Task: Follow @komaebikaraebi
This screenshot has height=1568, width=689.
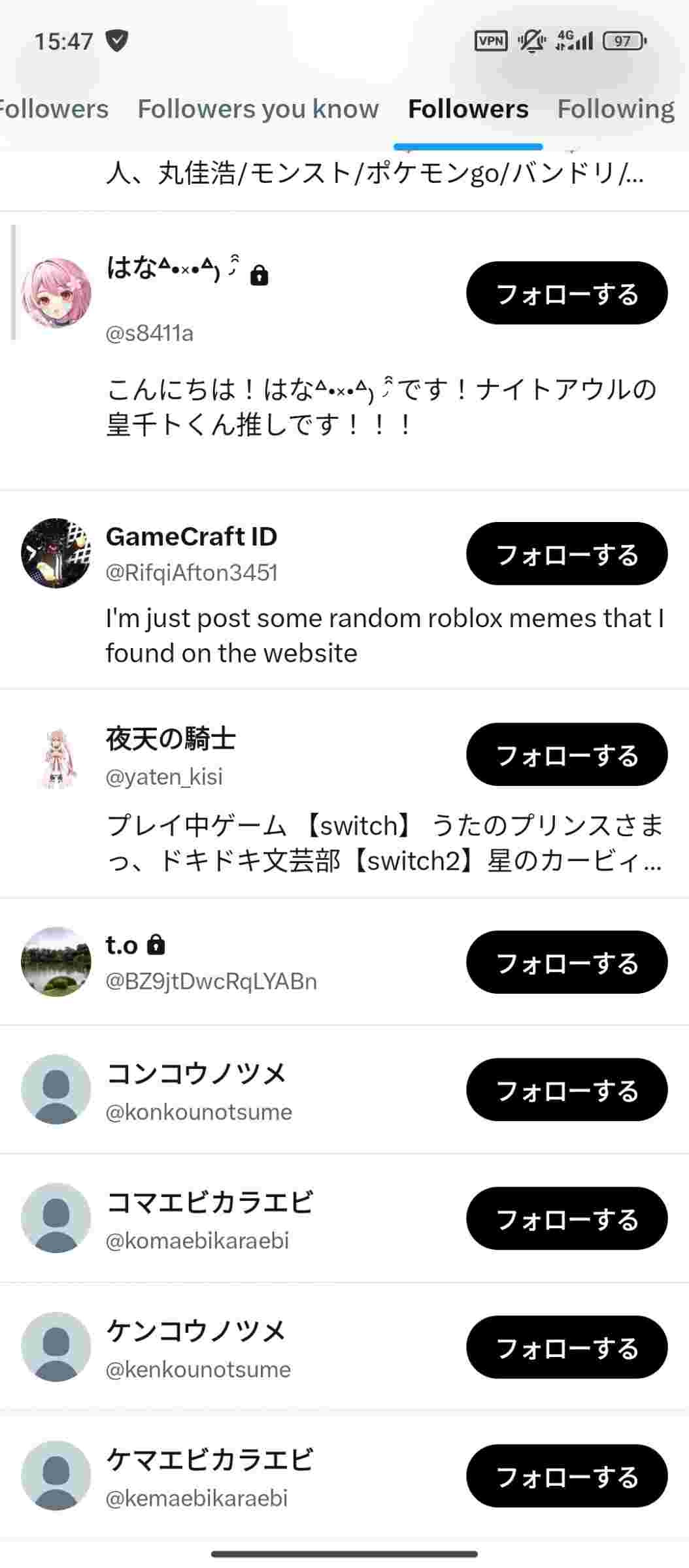Action: pos(566,1218)
